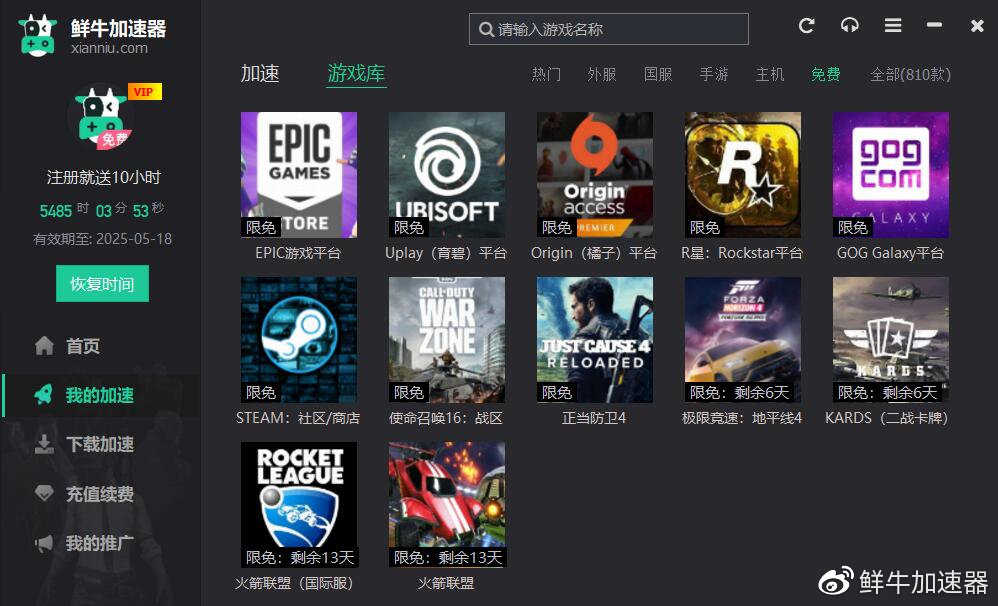998x606 pixels.
Task: Select 极限竞速：地平线4 tile
Action: (x=742, y=340)
